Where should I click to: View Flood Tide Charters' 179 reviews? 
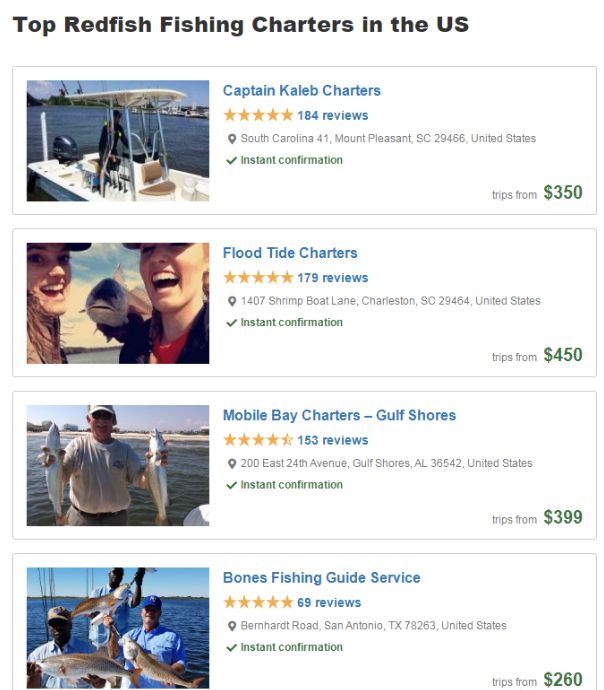pyautogui.click(x=332, y=278)
